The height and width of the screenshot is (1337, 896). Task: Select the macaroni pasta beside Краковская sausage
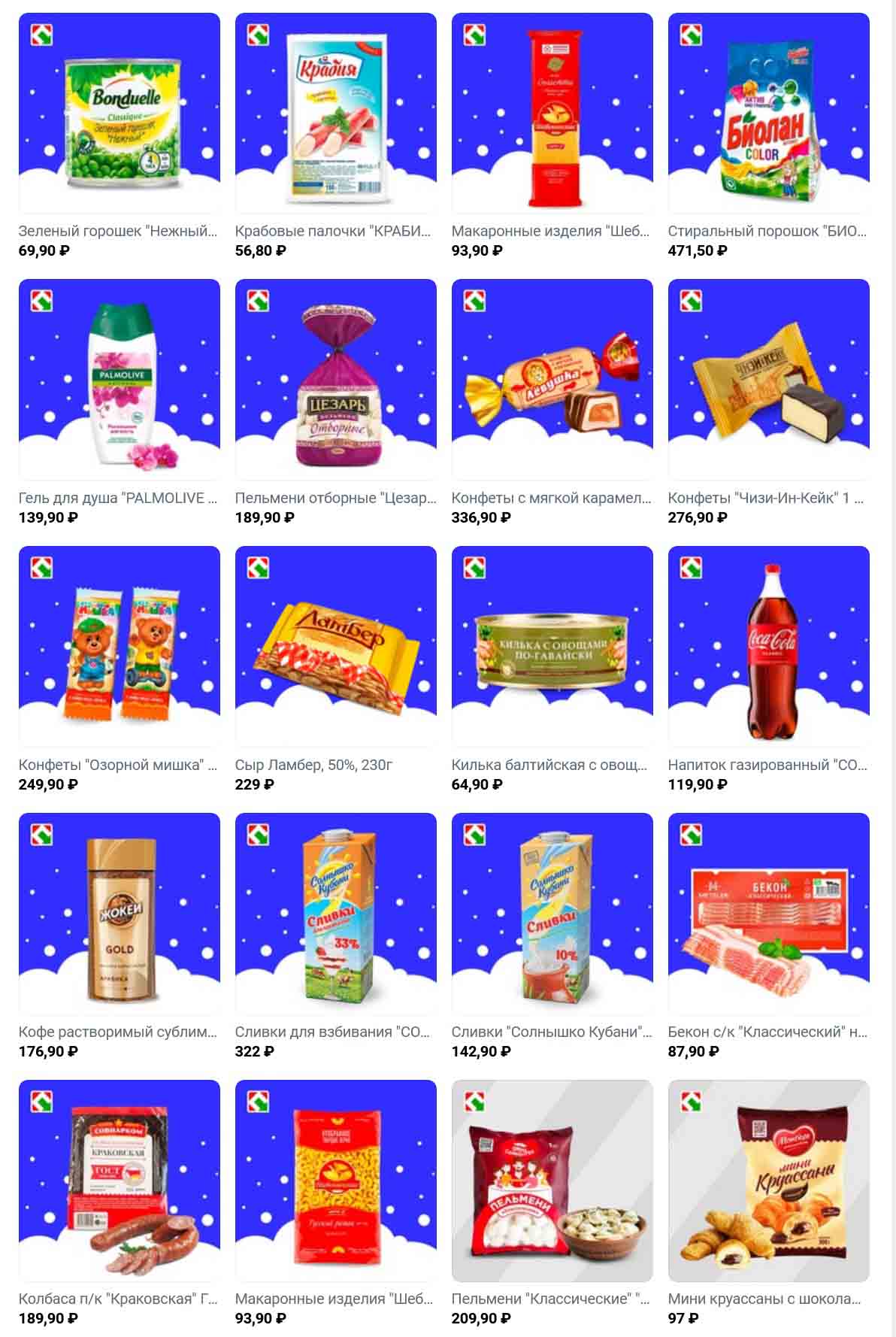tap(336, 1181)
